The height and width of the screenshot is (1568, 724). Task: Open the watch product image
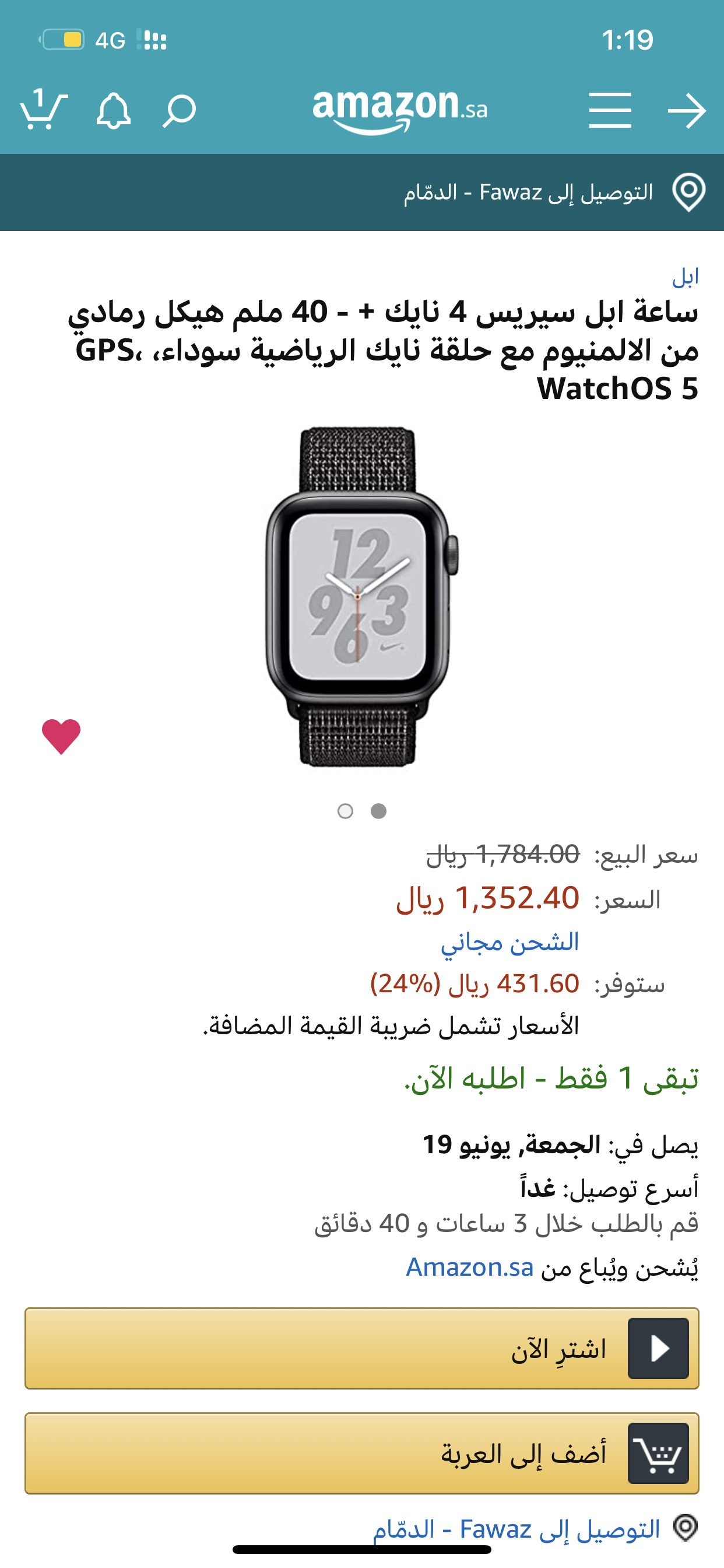click(361, 597)
